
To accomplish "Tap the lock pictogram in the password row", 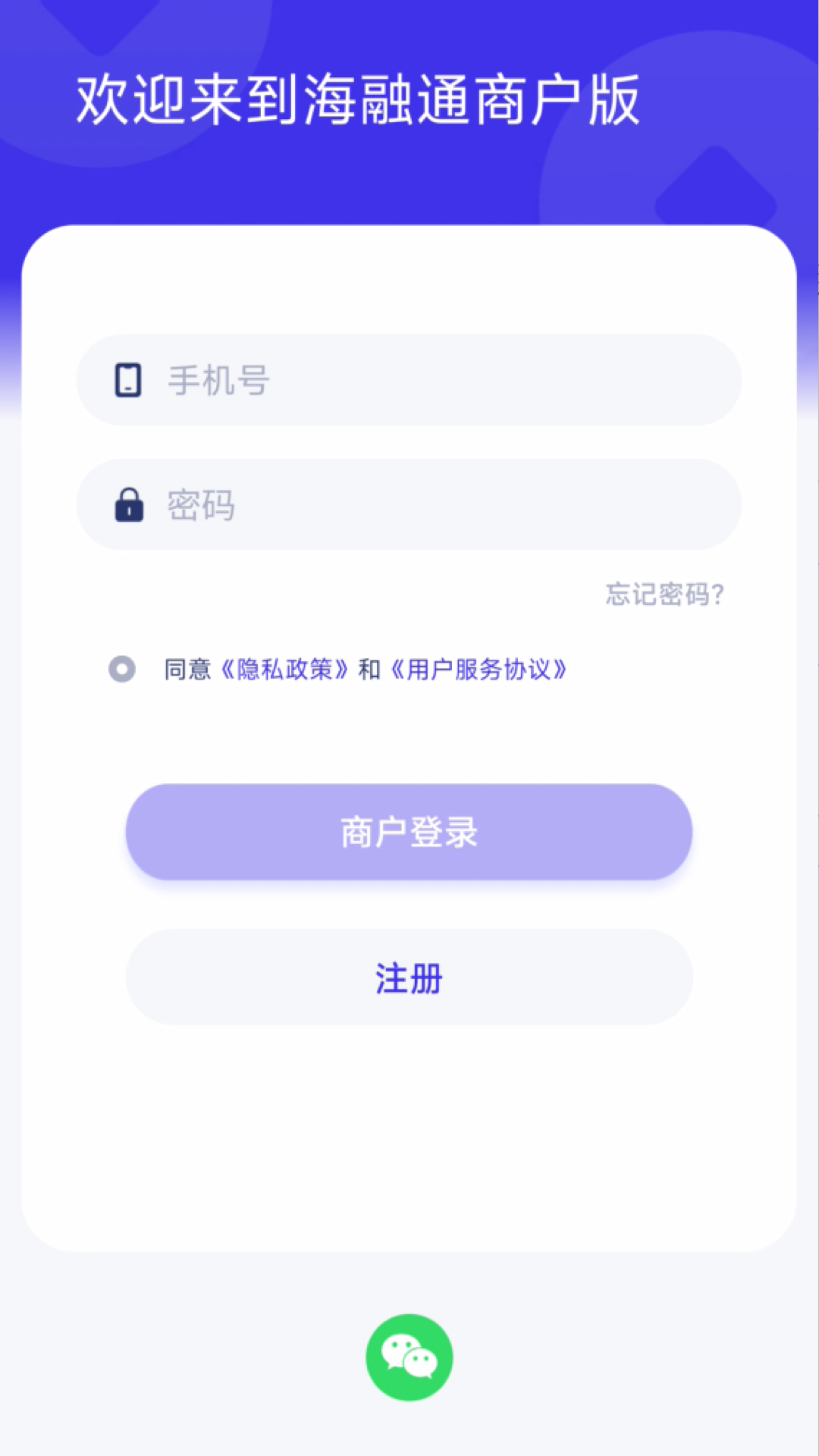I will [129, 504].
